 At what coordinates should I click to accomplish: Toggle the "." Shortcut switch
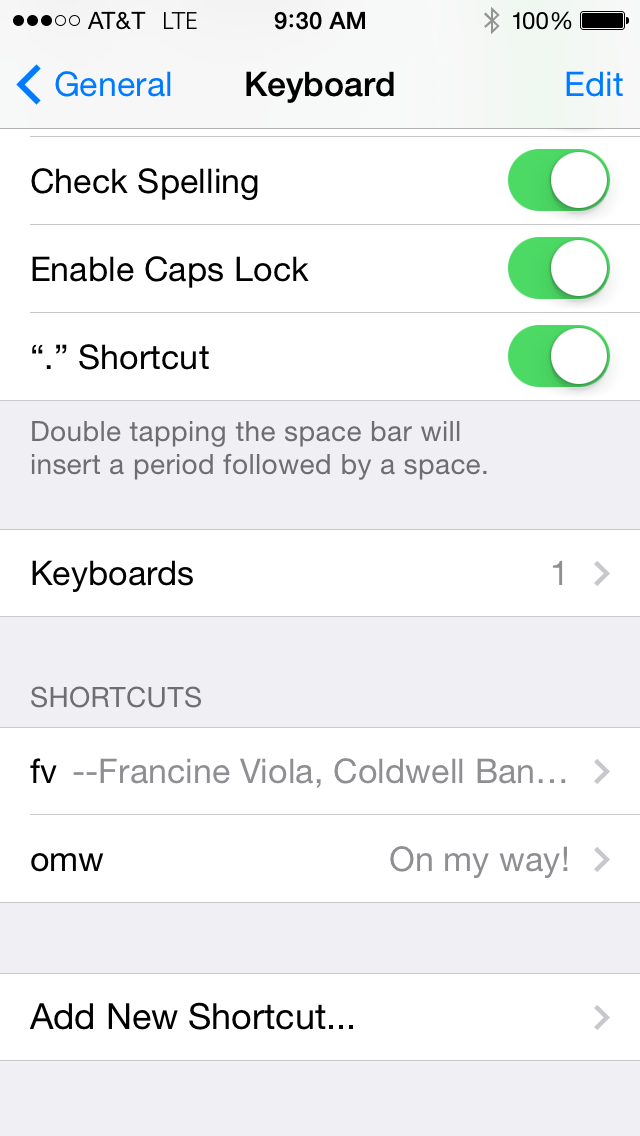click(558, 357)
